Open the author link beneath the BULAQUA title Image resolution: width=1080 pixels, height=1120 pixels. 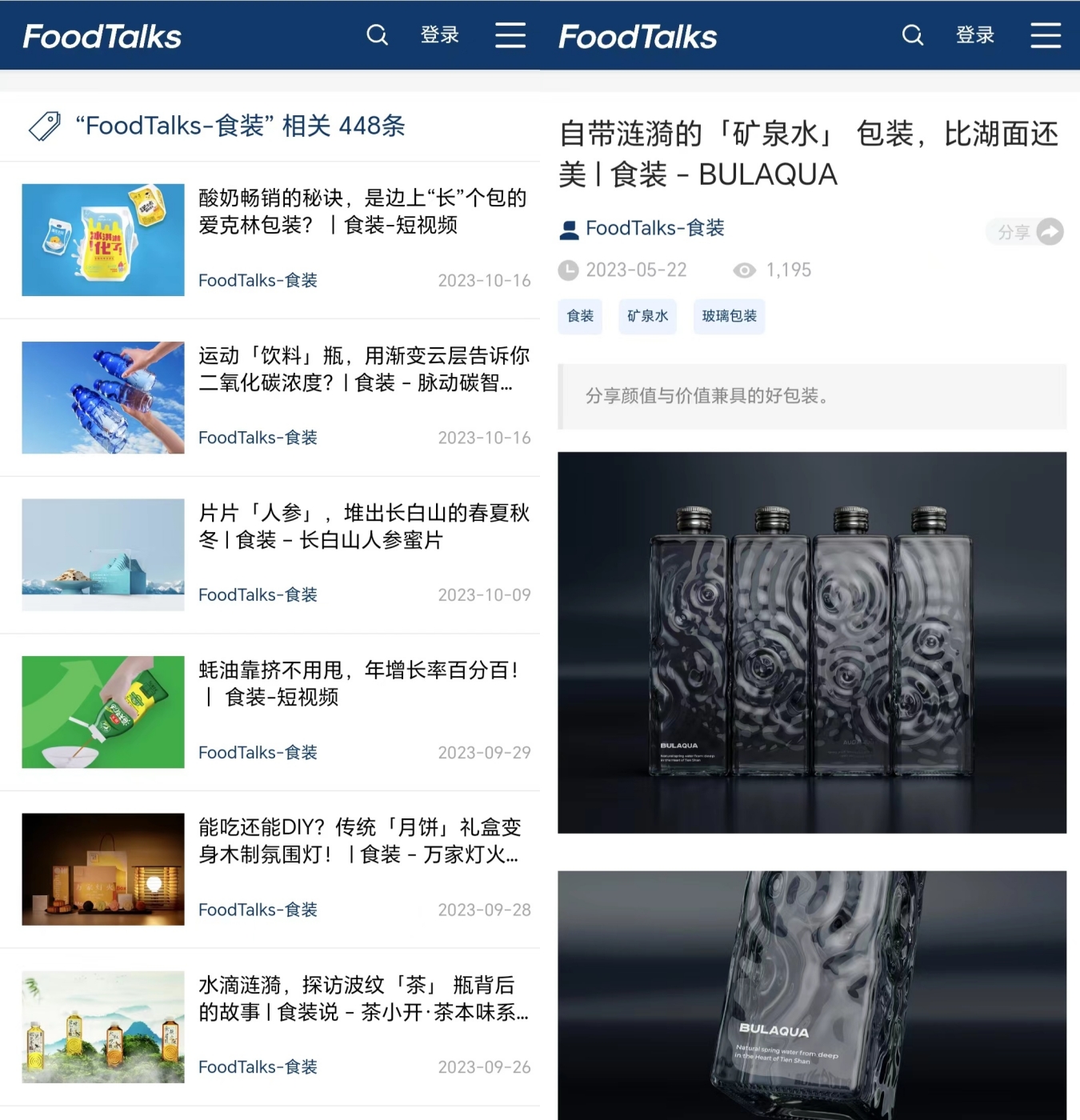(654, 229)
